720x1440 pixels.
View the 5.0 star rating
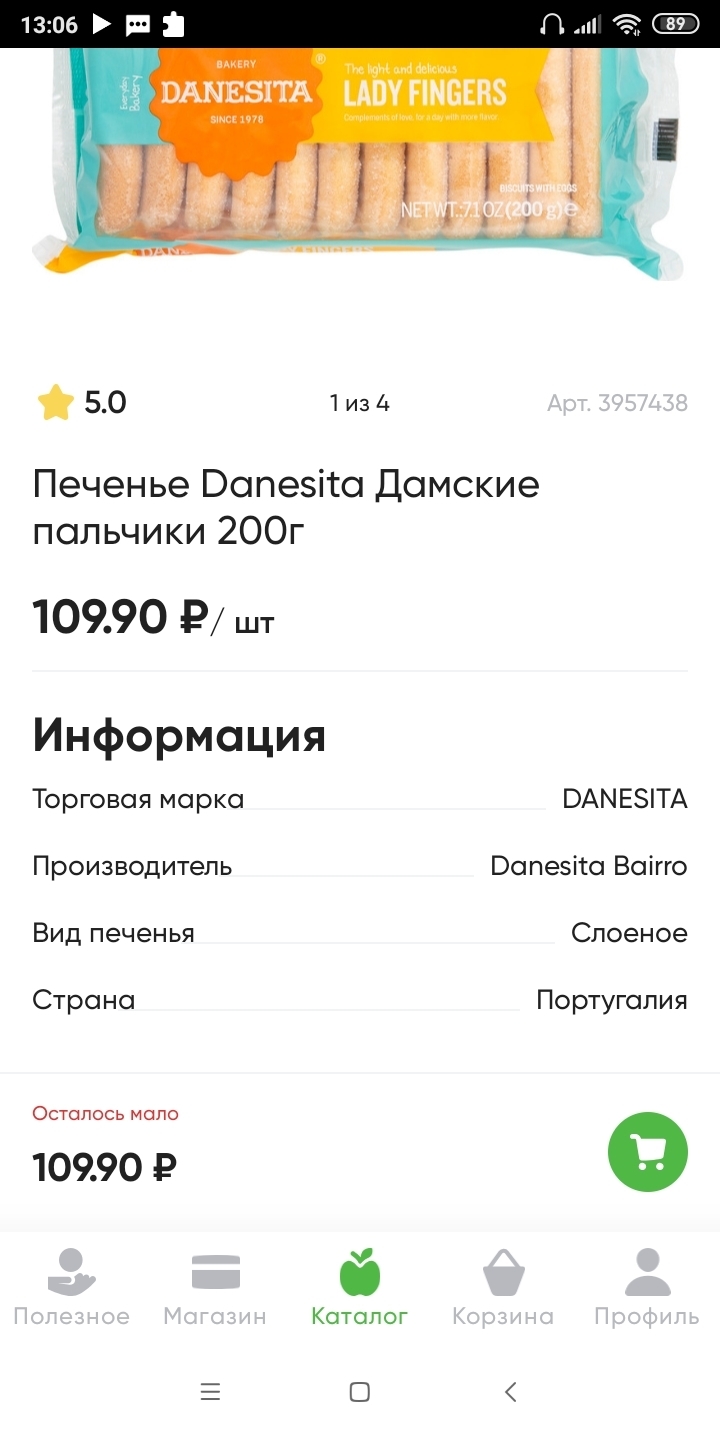click(x=82, y=403)
